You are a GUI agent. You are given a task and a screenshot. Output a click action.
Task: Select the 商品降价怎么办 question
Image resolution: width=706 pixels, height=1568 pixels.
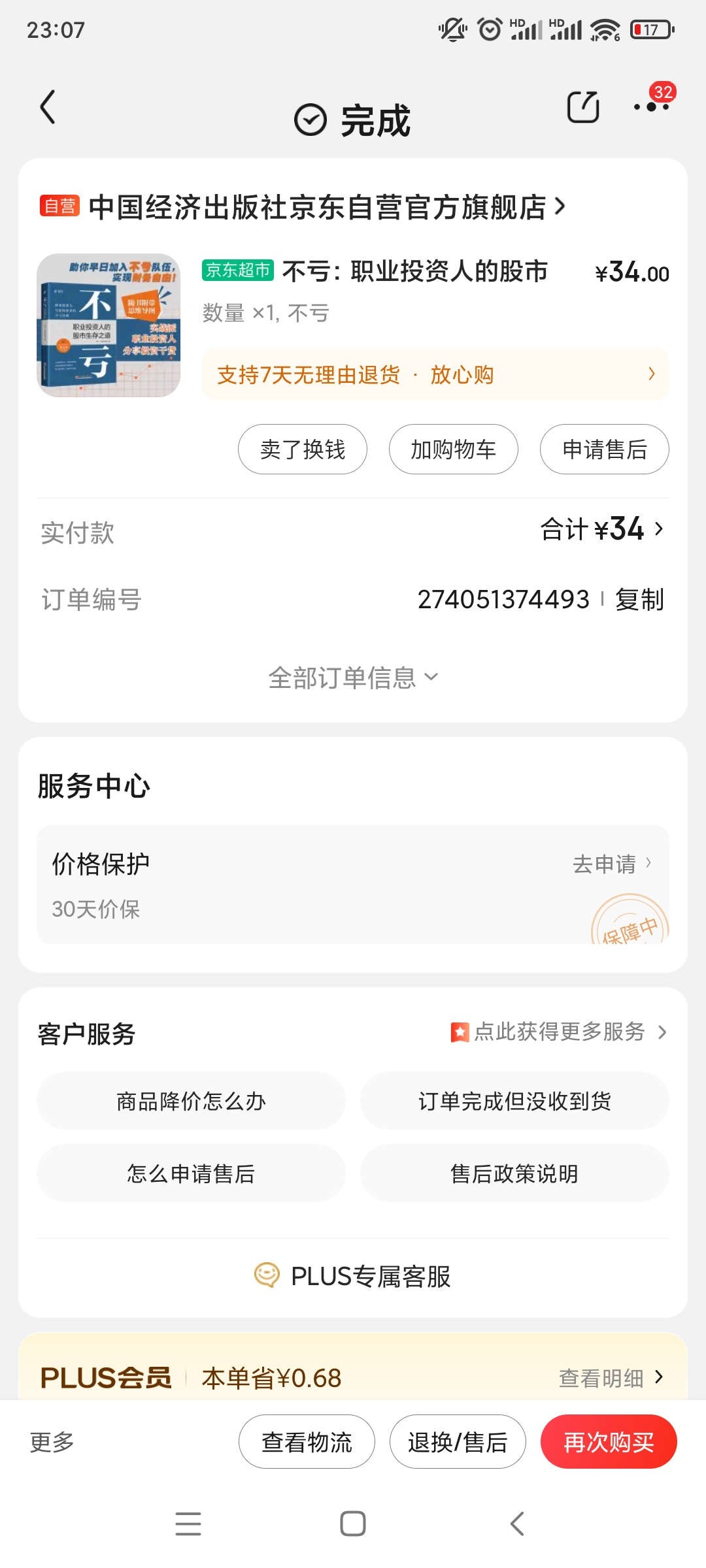click(x=191, y=1101)
